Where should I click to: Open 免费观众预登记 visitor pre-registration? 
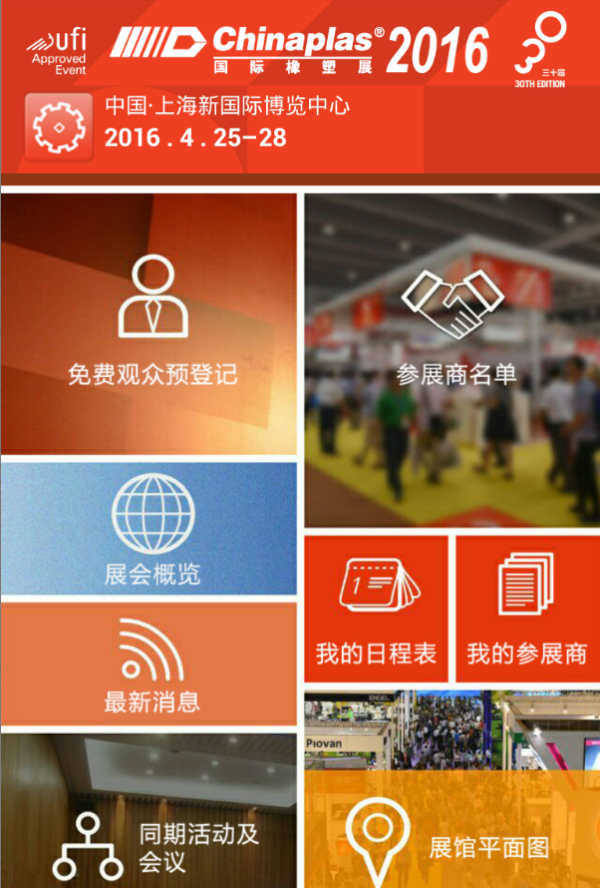point(150,324)
